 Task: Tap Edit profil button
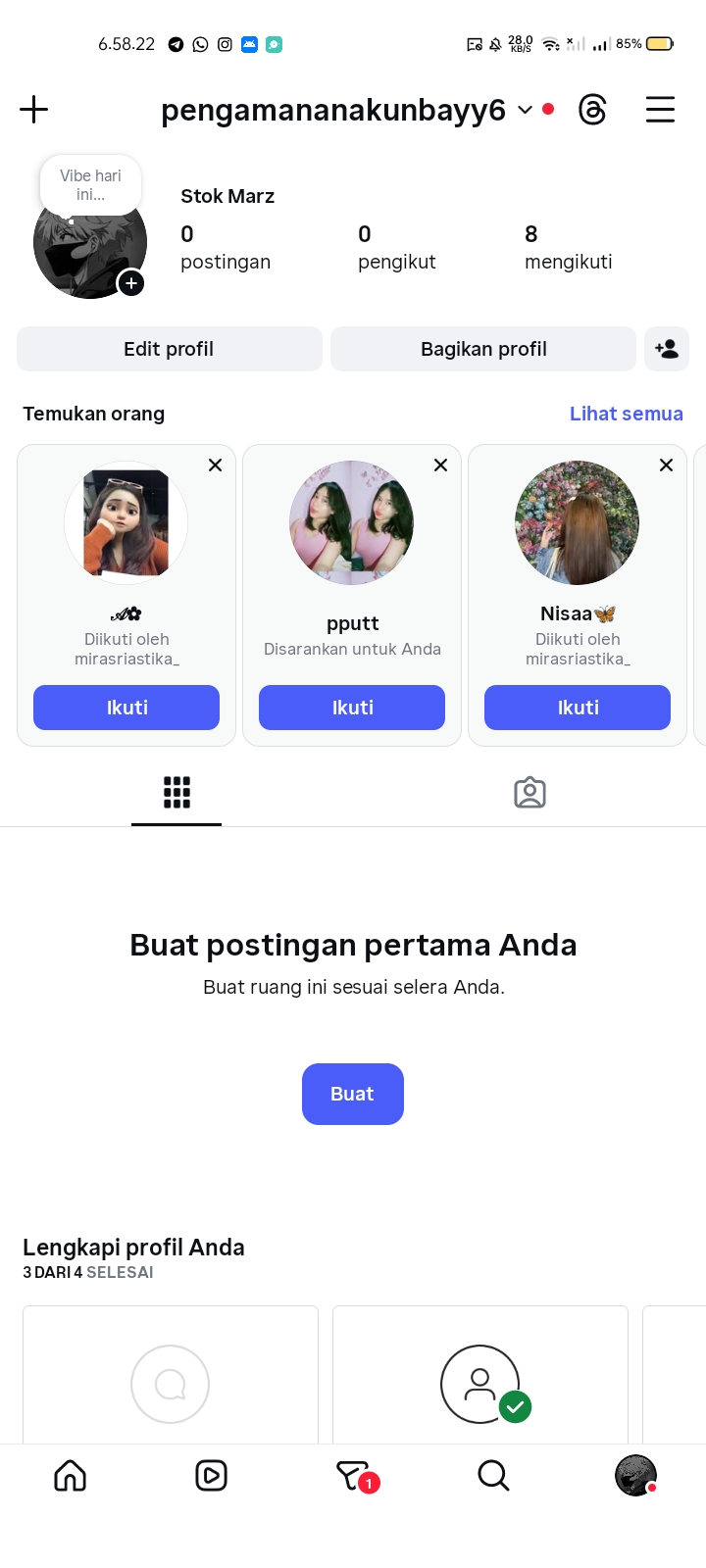[x=169, y=349]
